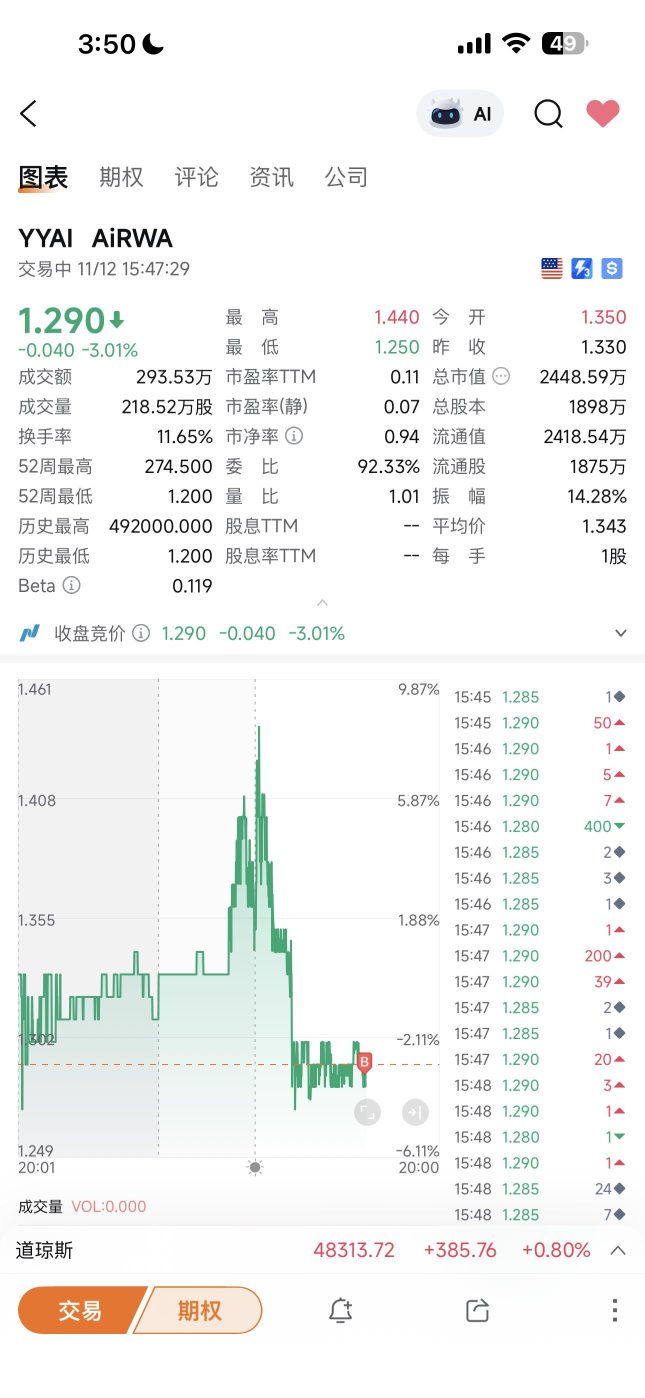Switch to the 公司 tab
The height and width of the screenshot is (1398, 645).
click(x=346, y=177)
